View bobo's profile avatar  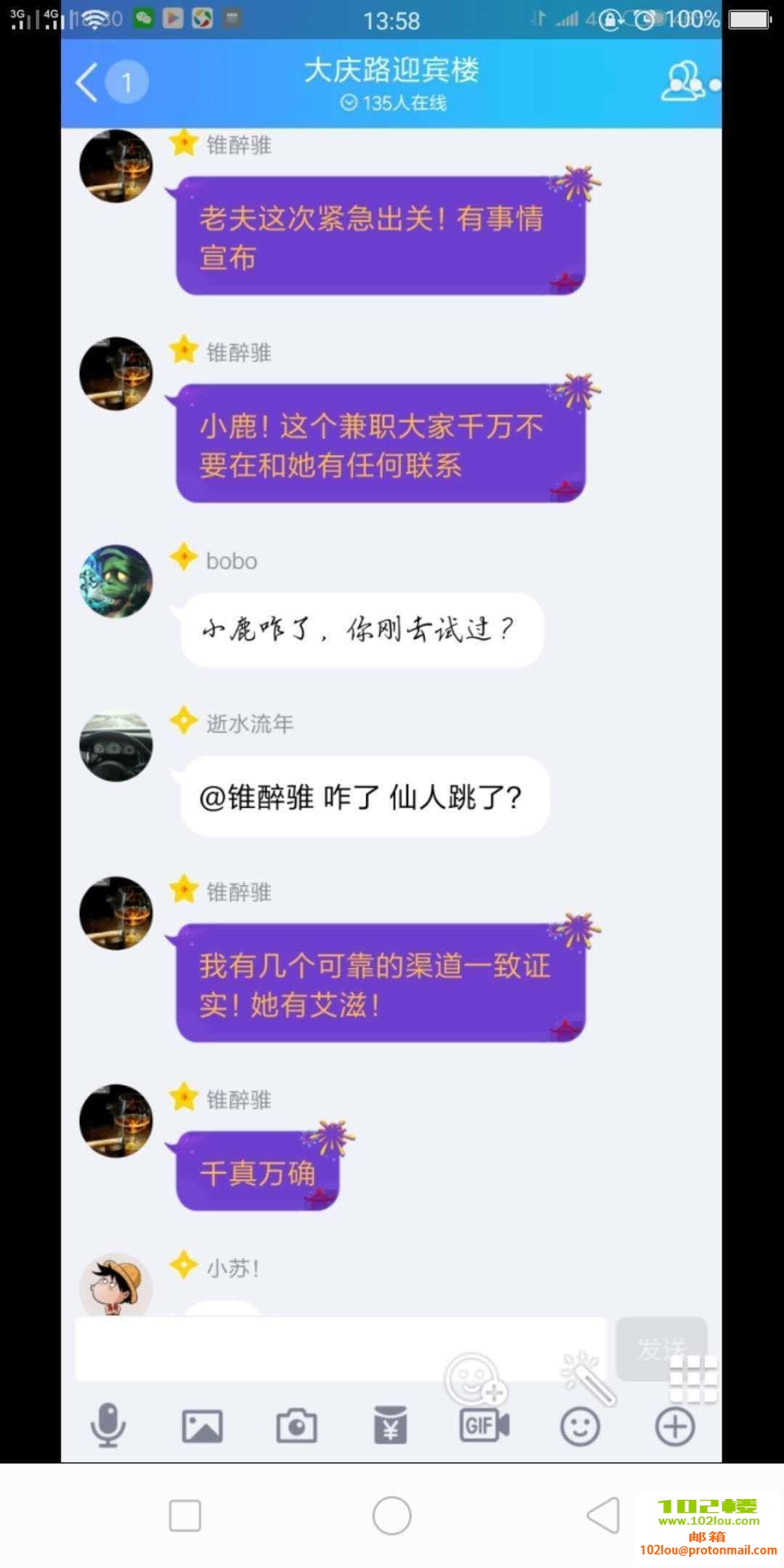point(116,581)
